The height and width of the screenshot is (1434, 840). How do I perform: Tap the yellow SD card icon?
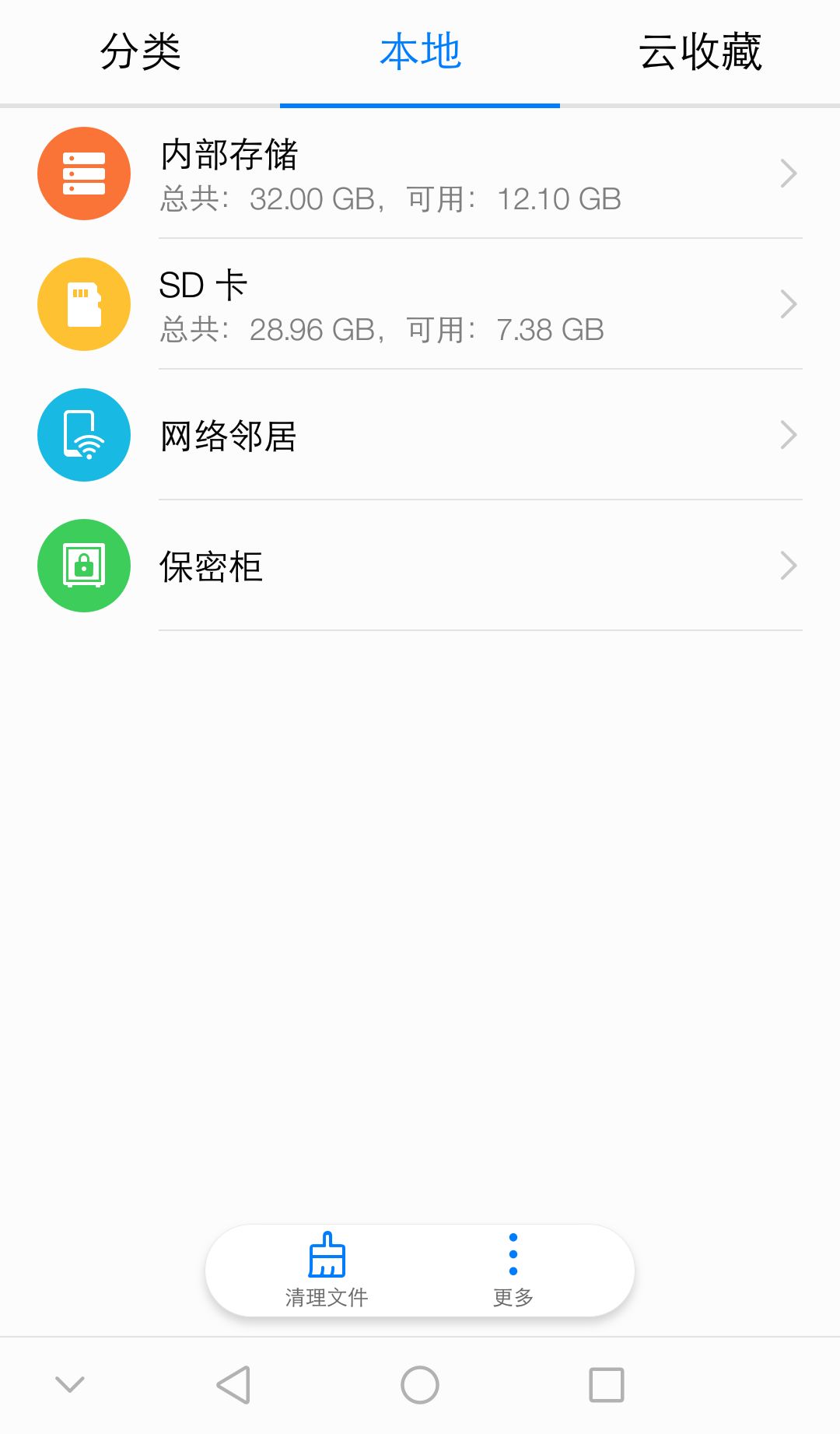[x=83, y=303]
